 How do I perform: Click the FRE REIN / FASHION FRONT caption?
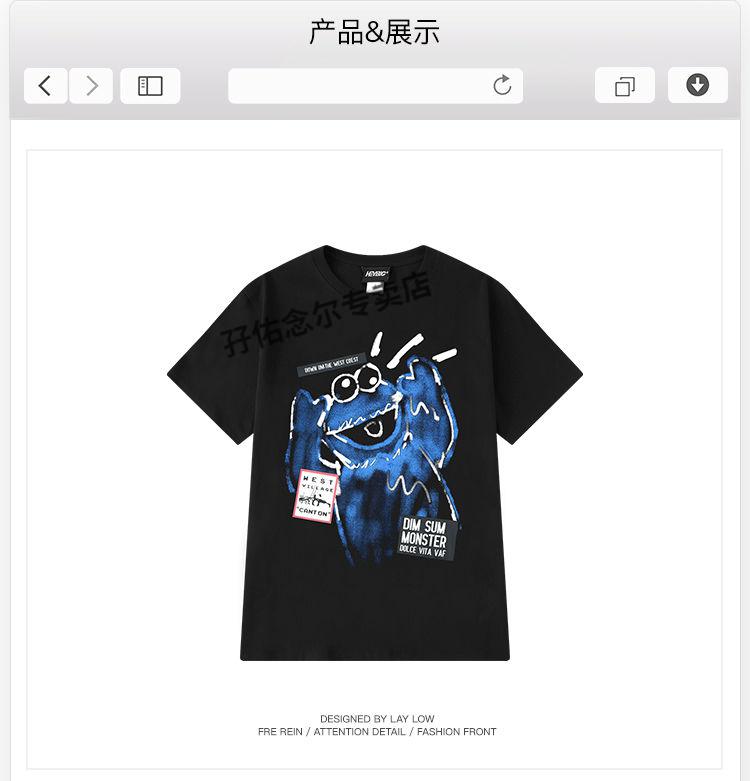click(377, 731)
